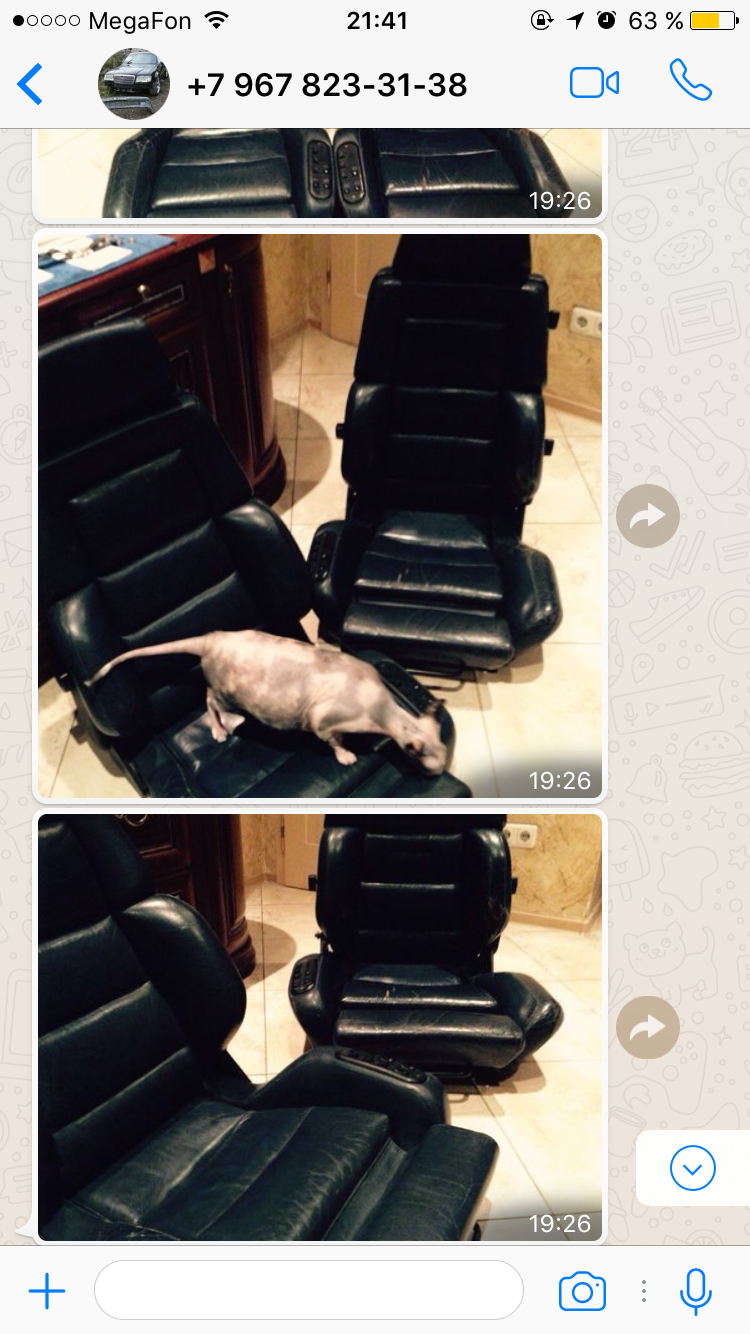750x1334 pixels.
Task: Open the photo with the hairless cat
Action: 320,515
